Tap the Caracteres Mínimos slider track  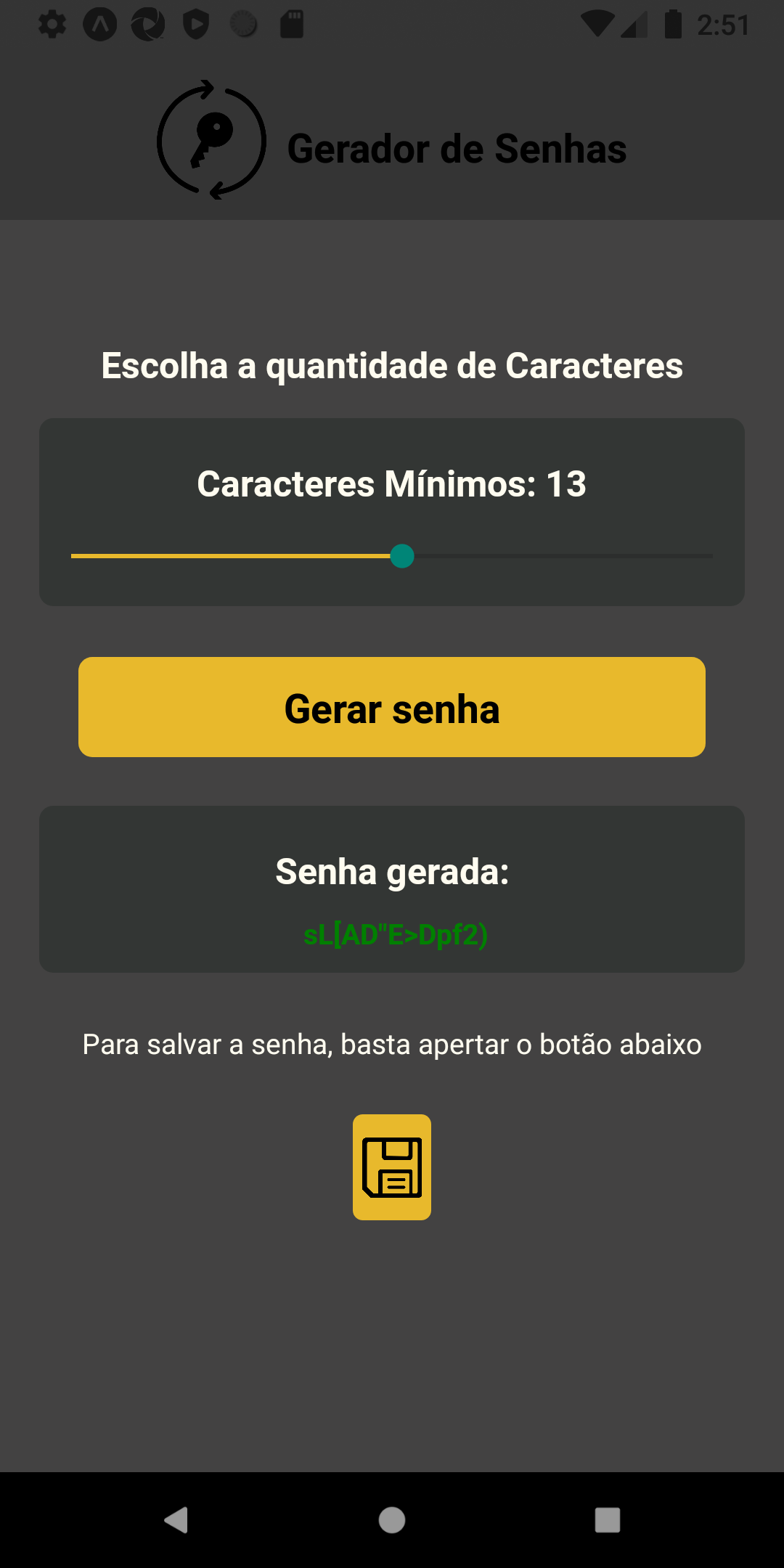392,556
